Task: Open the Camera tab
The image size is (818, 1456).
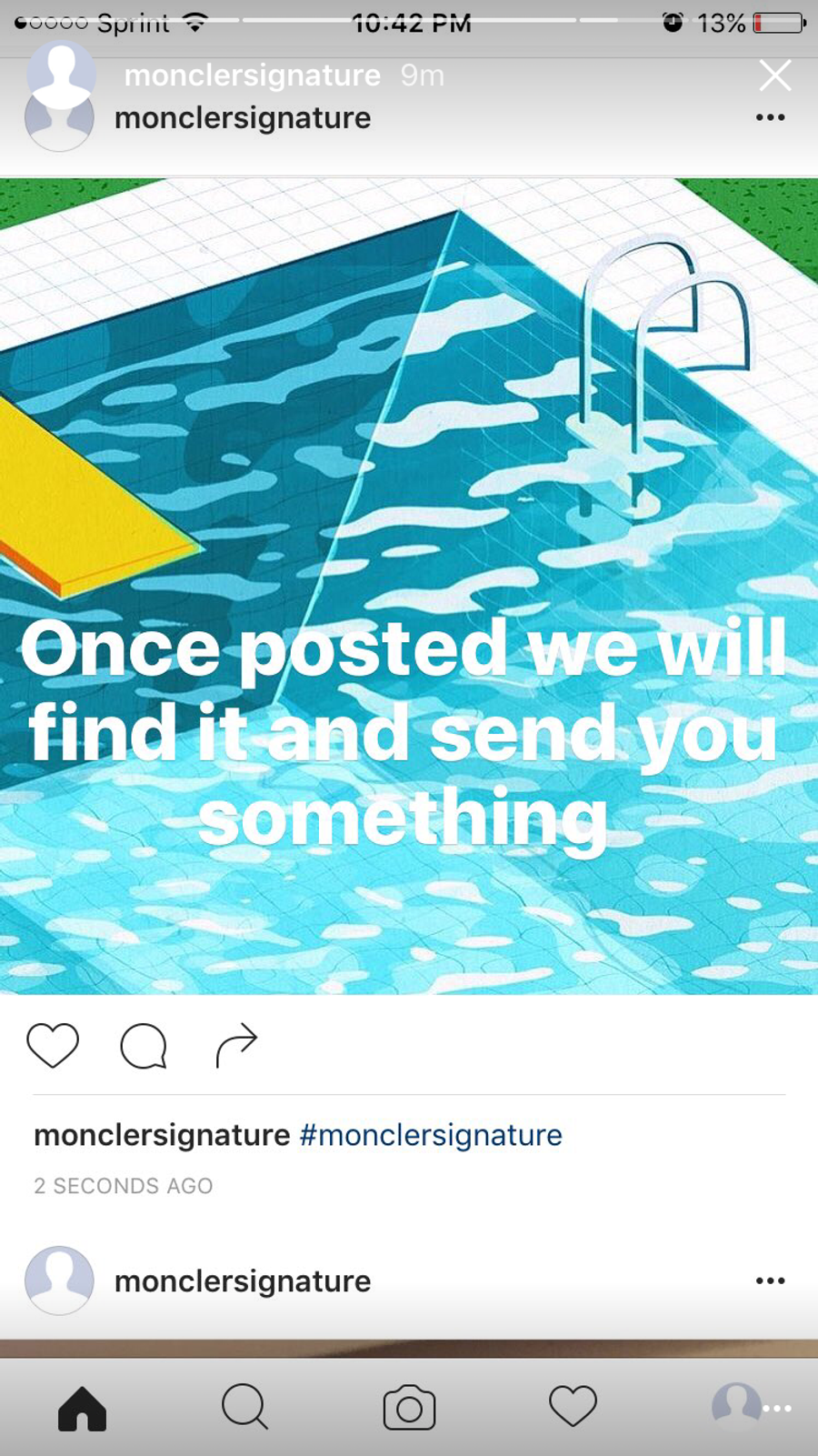Action: [x=409, y=1408]
